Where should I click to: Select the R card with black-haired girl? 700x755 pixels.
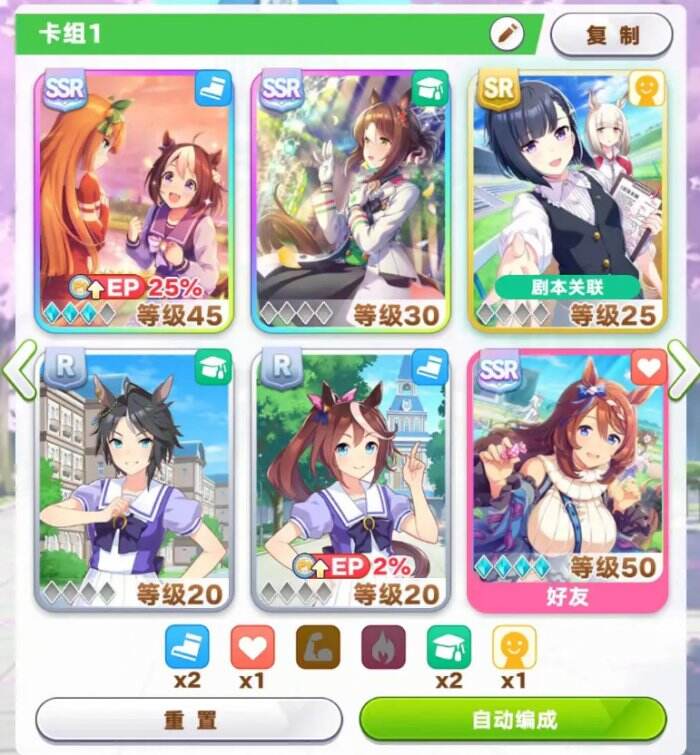(135, 478)
